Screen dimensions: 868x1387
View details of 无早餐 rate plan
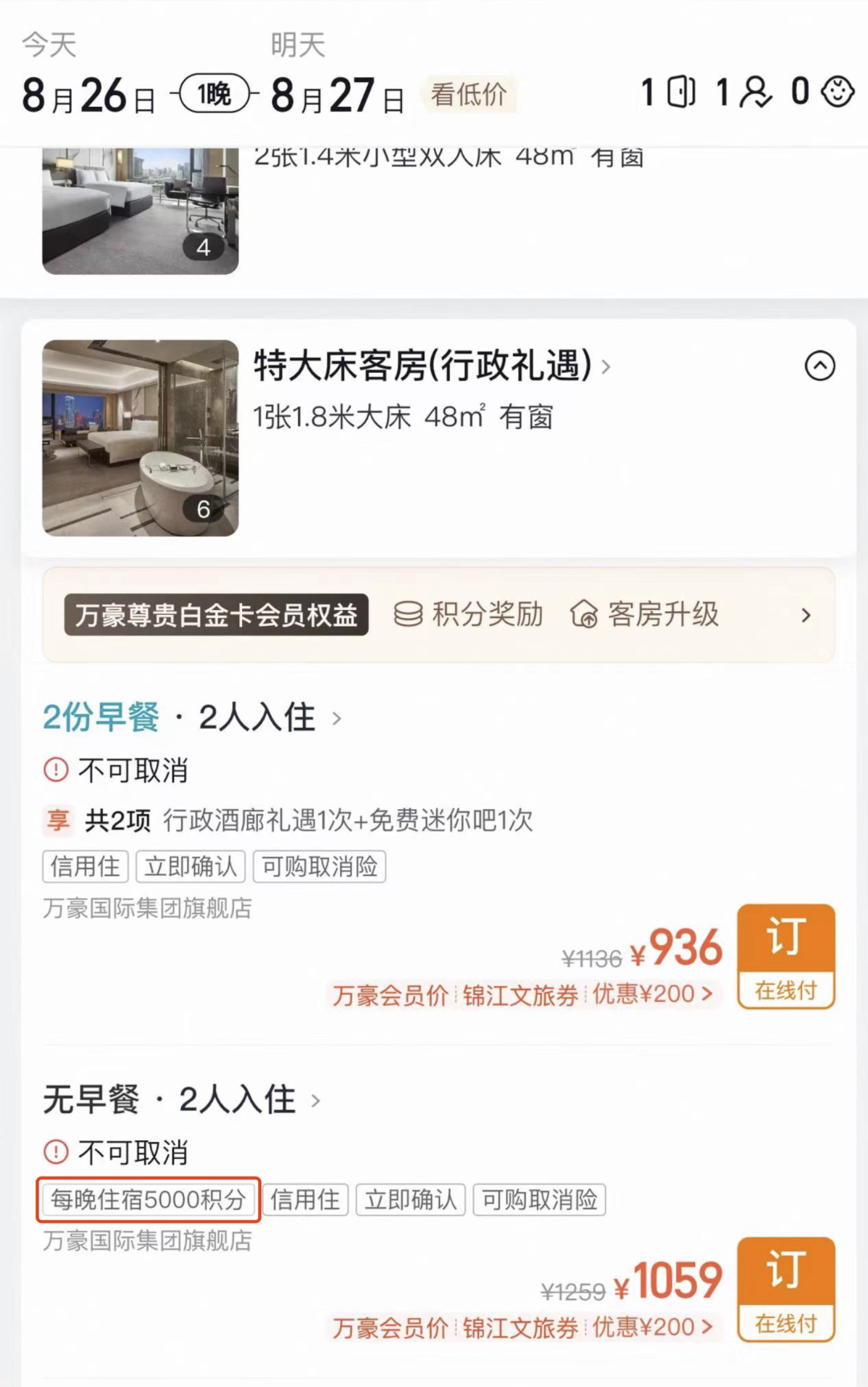coord(182,1099)
